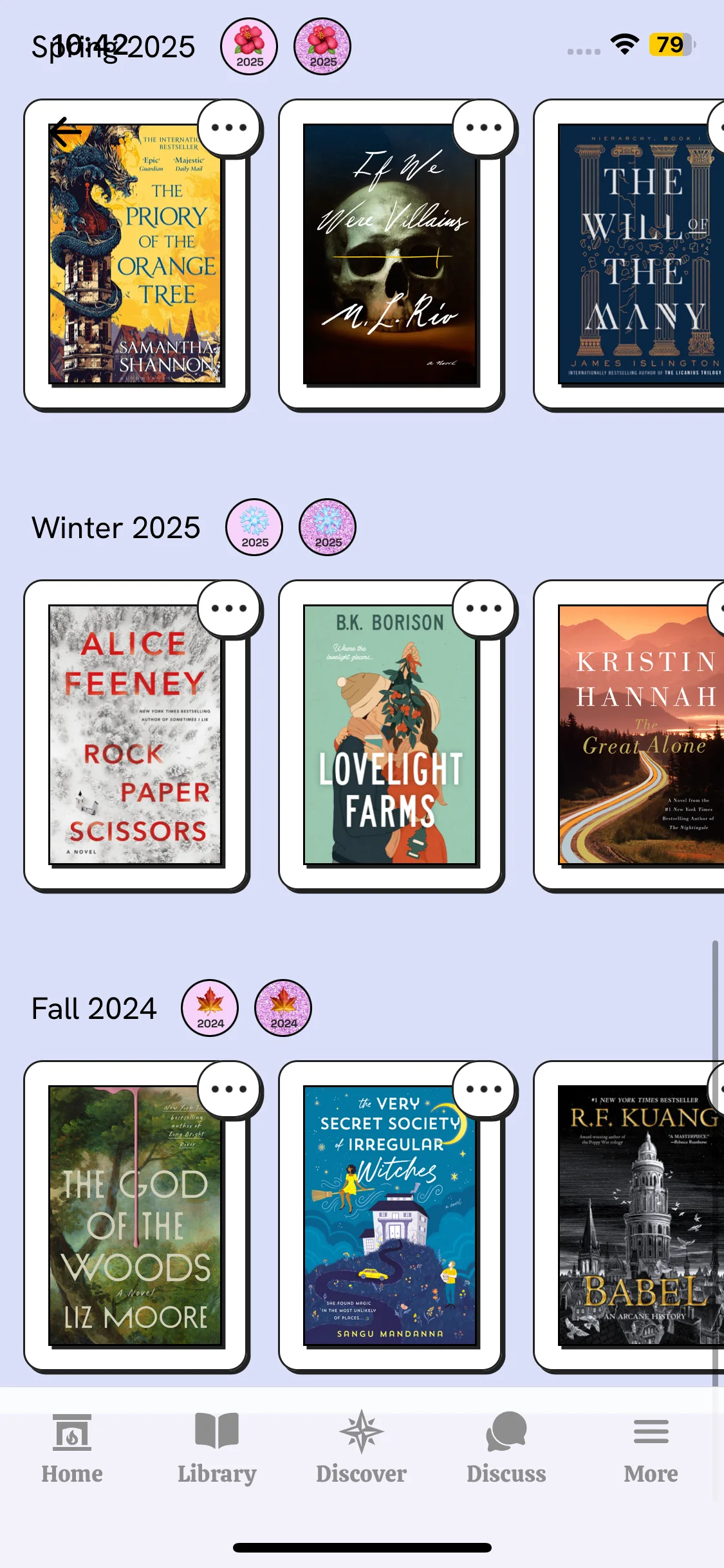Go back using the arrow icon
This screenshot has height=1568, width=724.
[66, 132]
